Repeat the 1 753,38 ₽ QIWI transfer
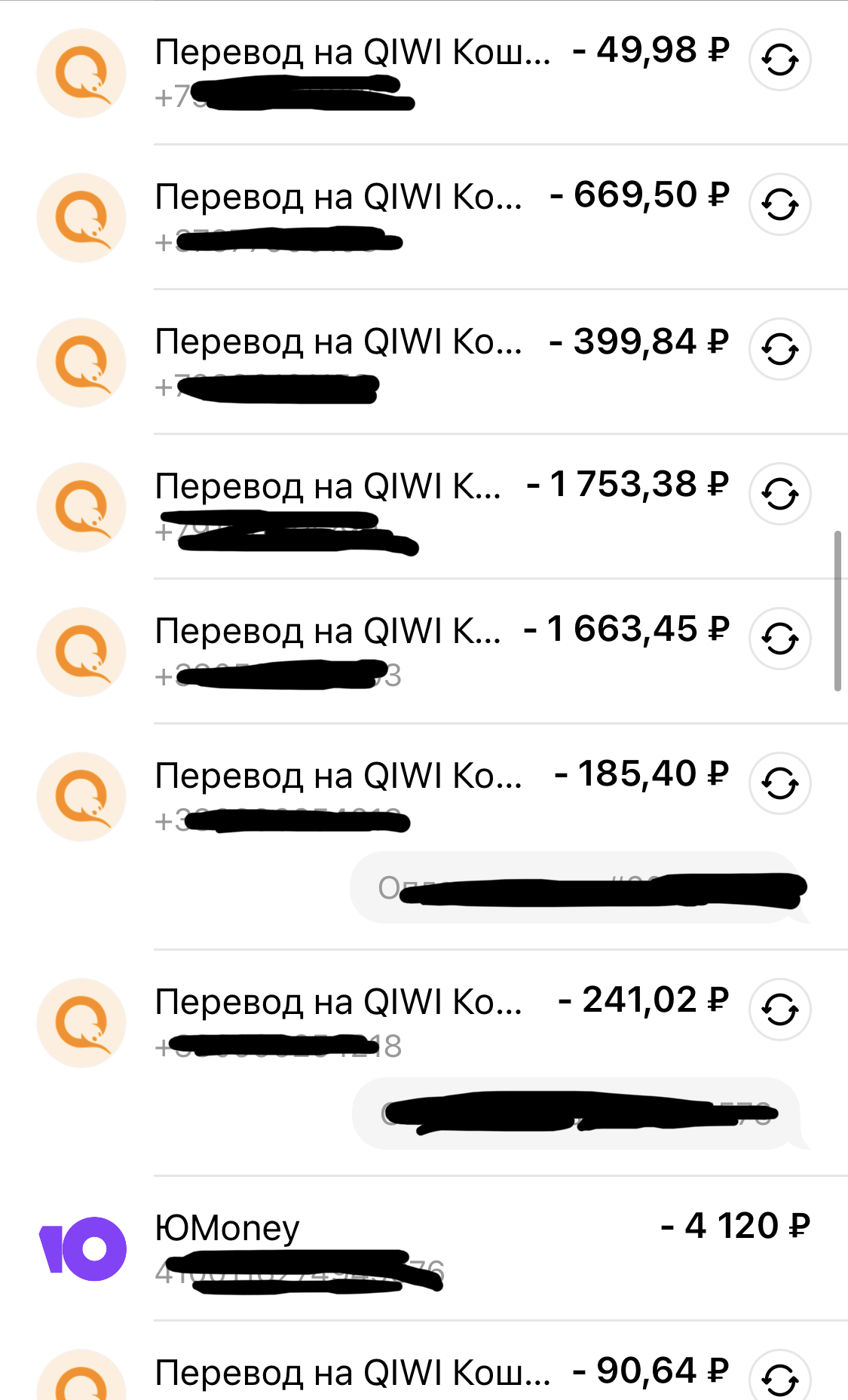This screenshot has height=1400, width=848. point(779,494)
